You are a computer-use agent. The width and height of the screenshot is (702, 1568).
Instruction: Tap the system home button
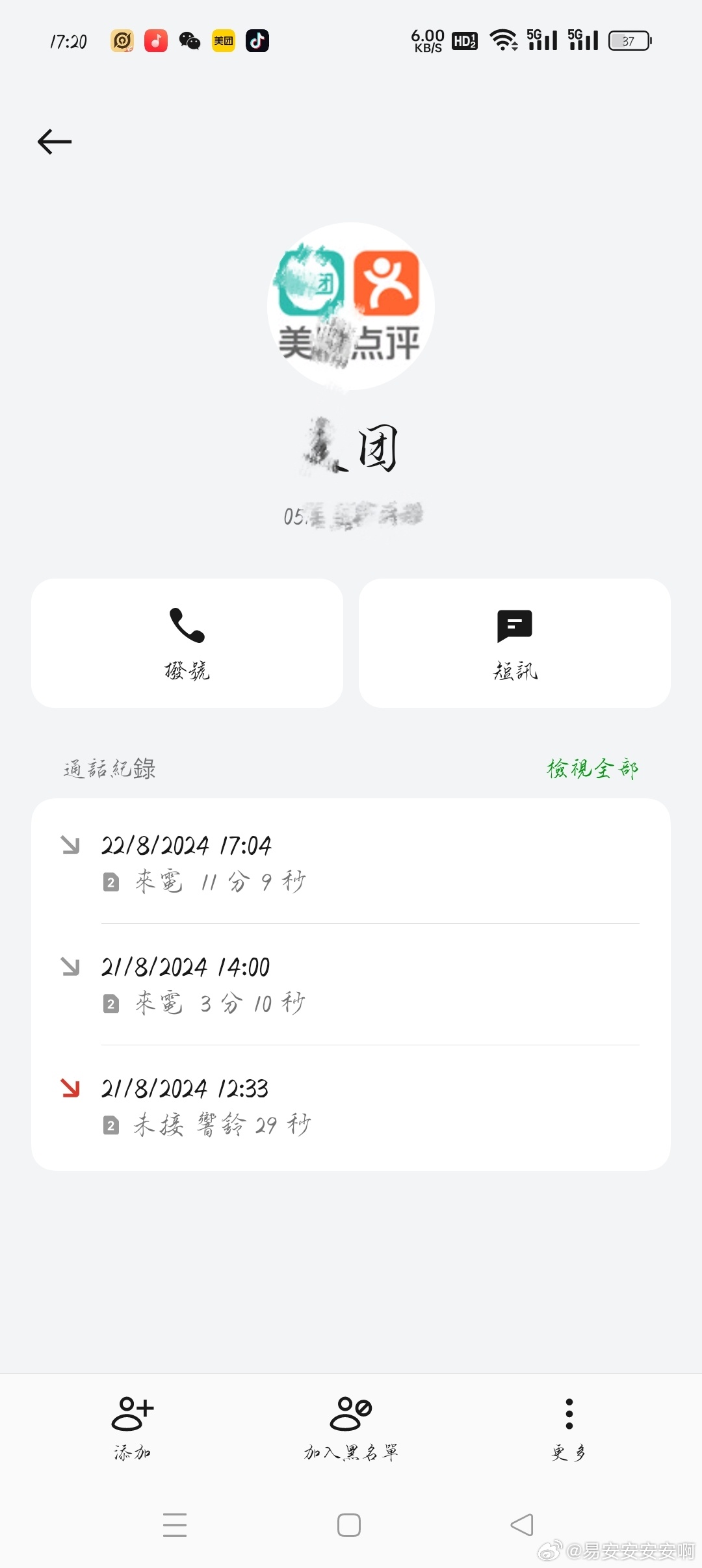click(x=349, y=1525)
